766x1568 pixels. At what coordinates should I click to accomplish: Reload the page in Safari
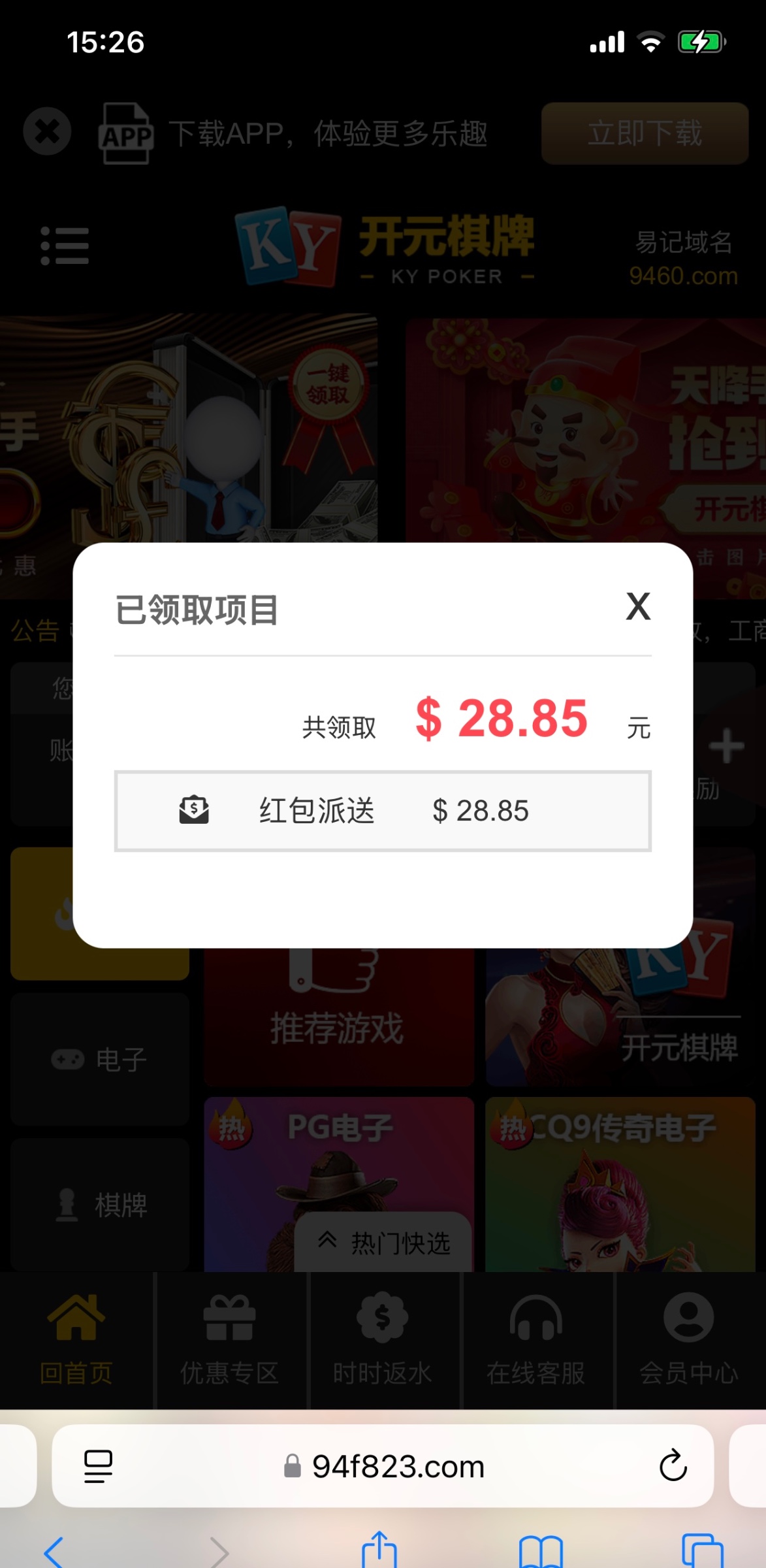tap(673, 1466)
